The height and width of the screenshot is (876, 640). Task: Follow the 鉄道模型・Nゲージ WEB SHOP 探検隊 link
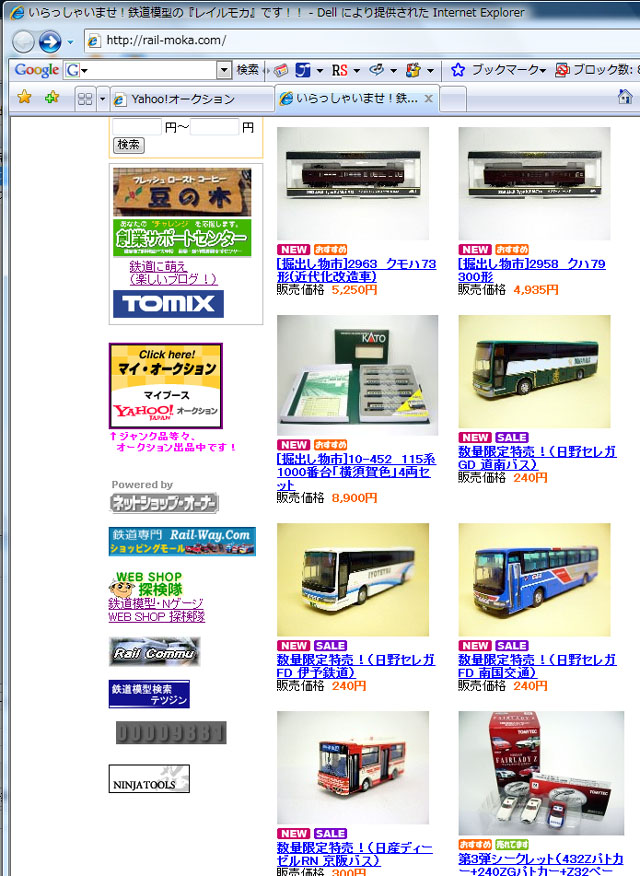(x=156, y=610)
